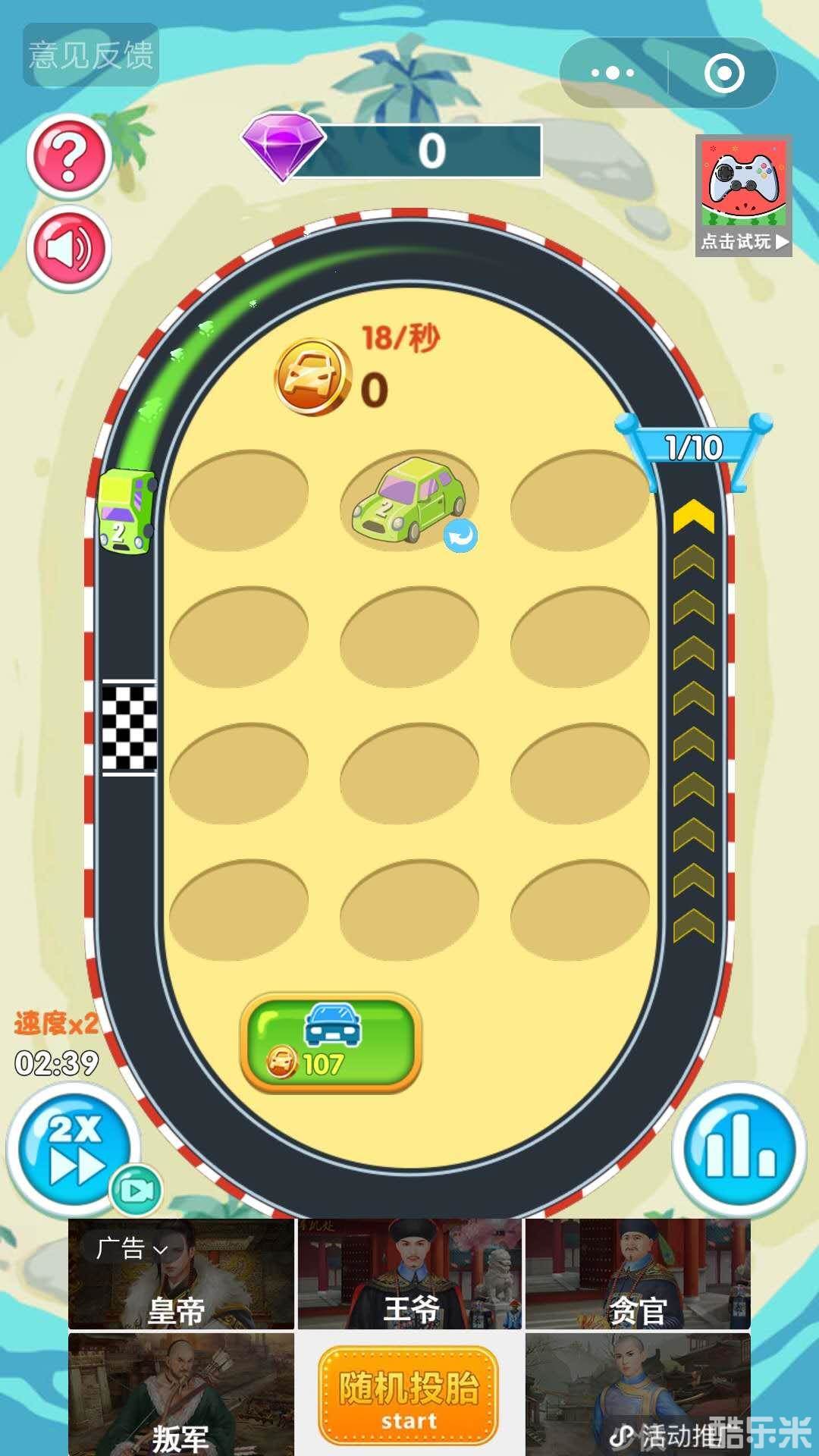Image resolution: width=819 pixels, height=1456 pixels.
Task: Select the green level 2 car
Action: 408,499
